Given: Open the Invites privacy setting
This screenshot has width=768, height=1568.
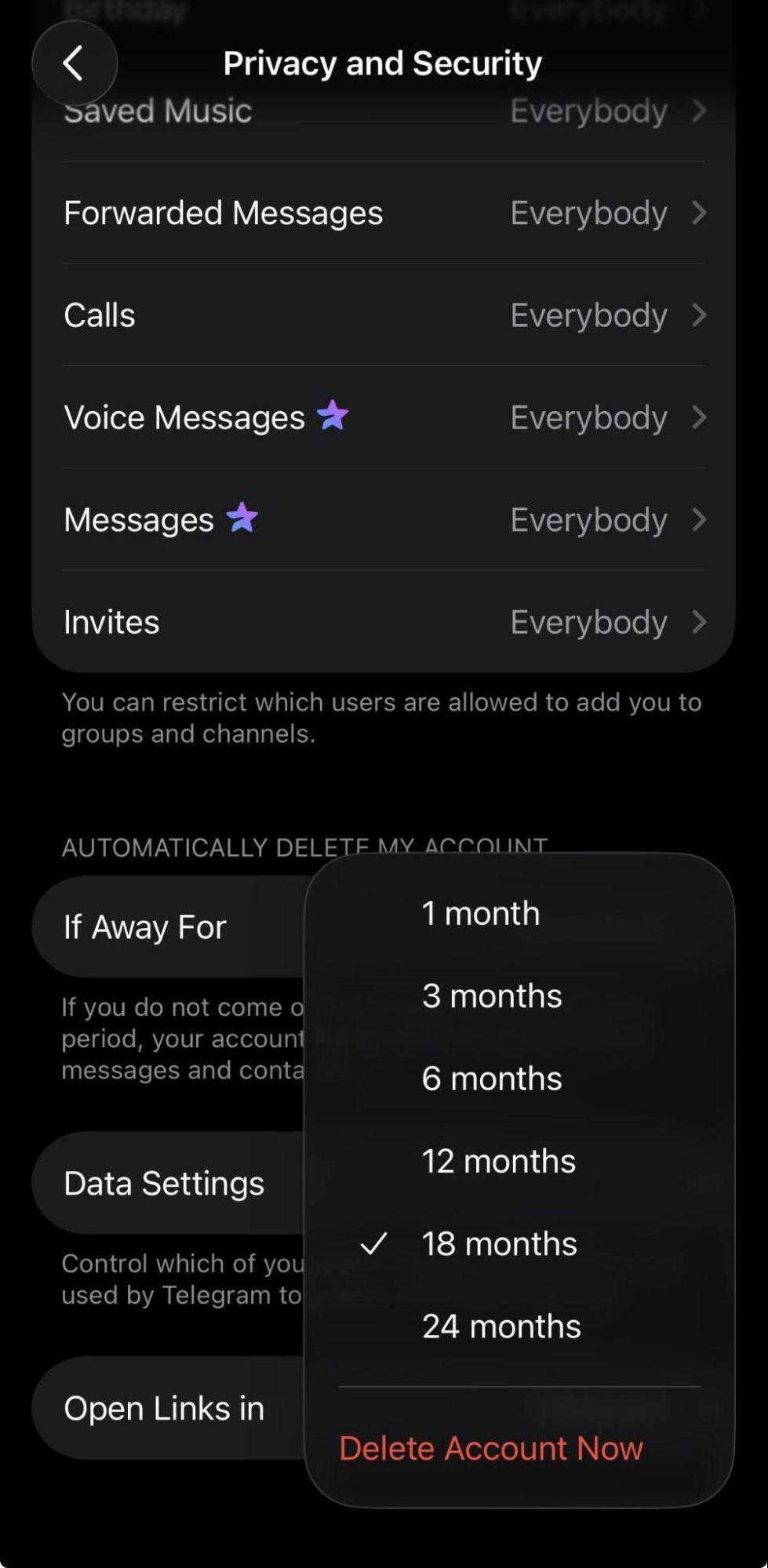Looking at the screenshot, I should 384,622.
